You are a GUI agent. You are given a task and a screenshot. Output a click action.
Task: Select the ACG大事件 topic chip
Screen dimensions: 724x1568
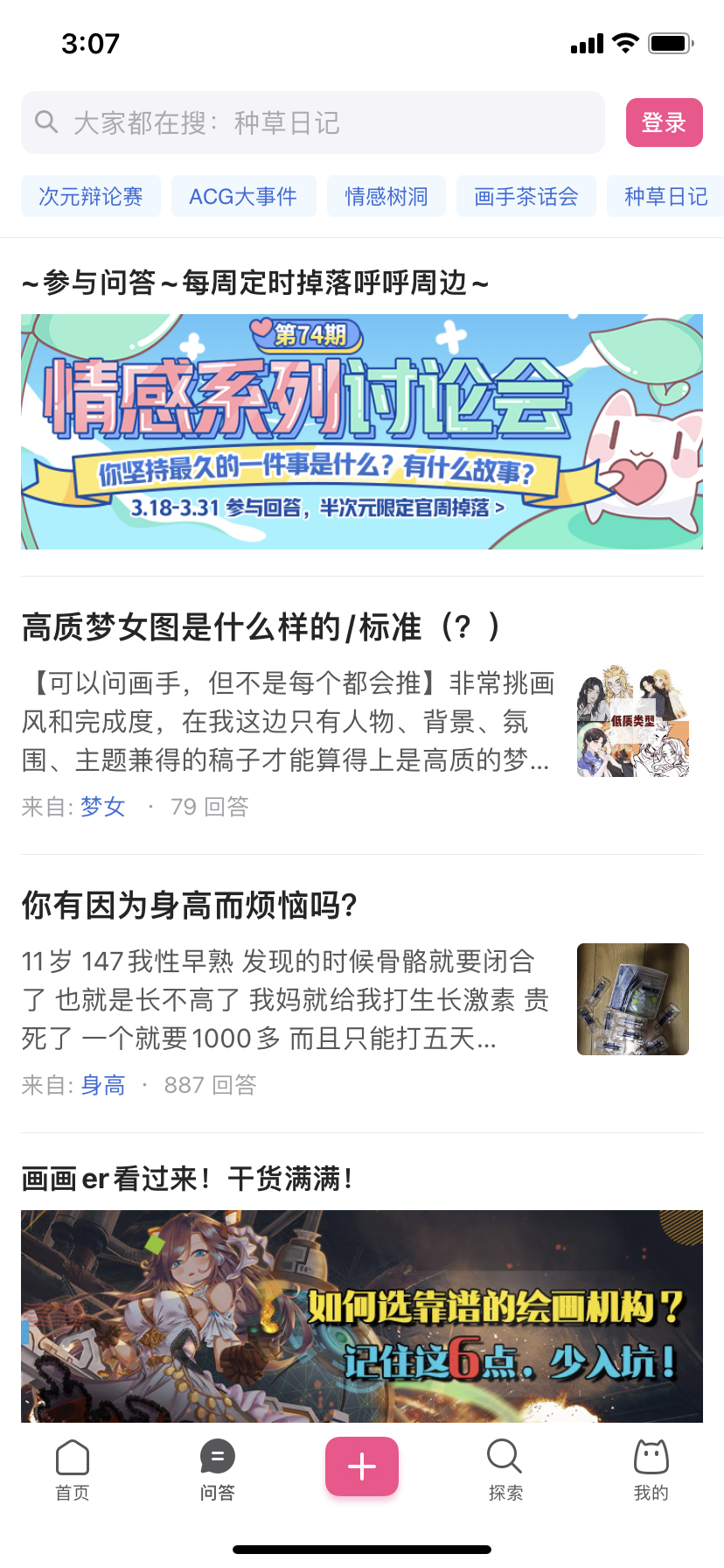(x=243, y=197)
